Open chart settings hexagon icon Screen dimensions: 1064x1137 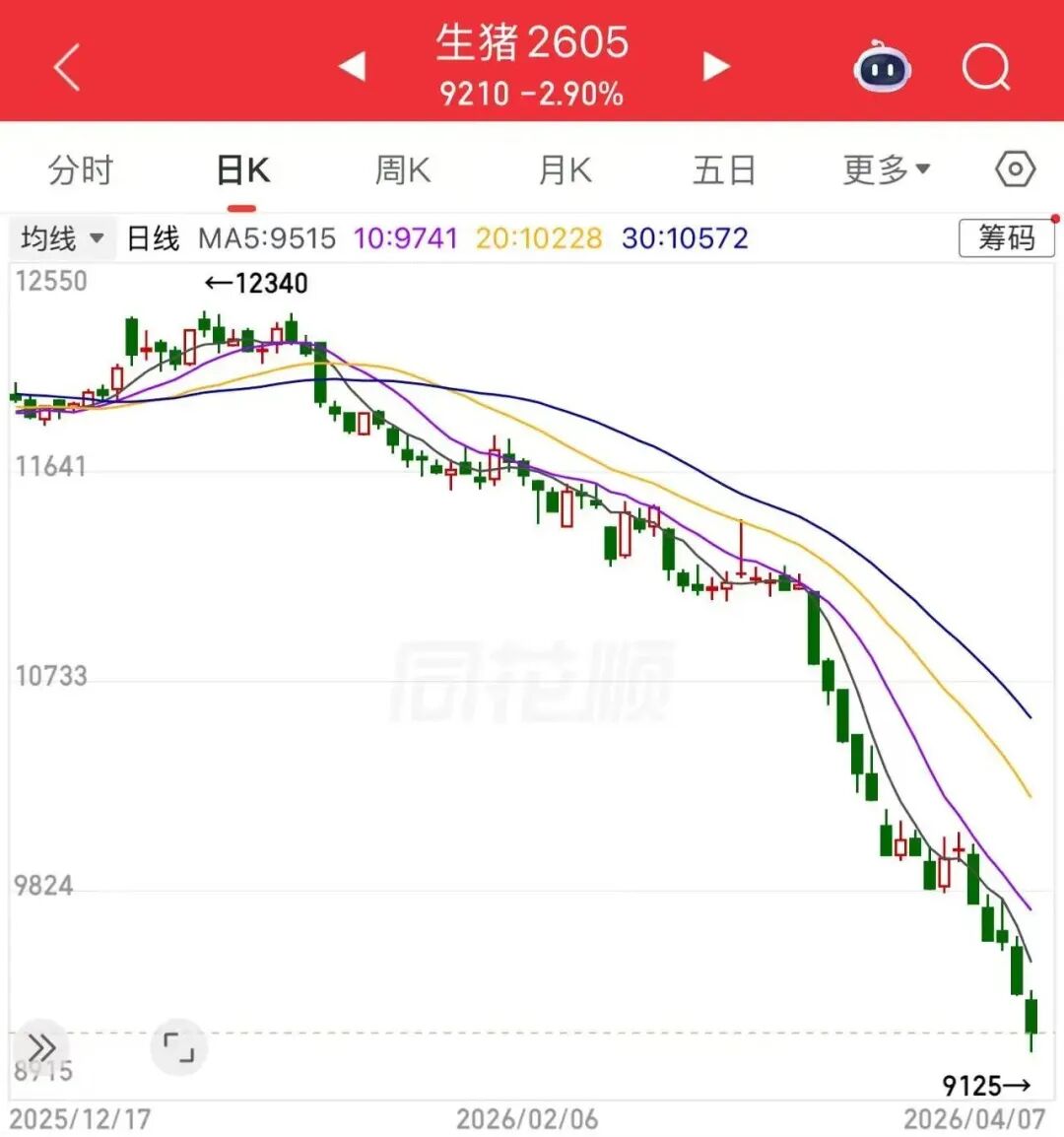point(1015,170)
